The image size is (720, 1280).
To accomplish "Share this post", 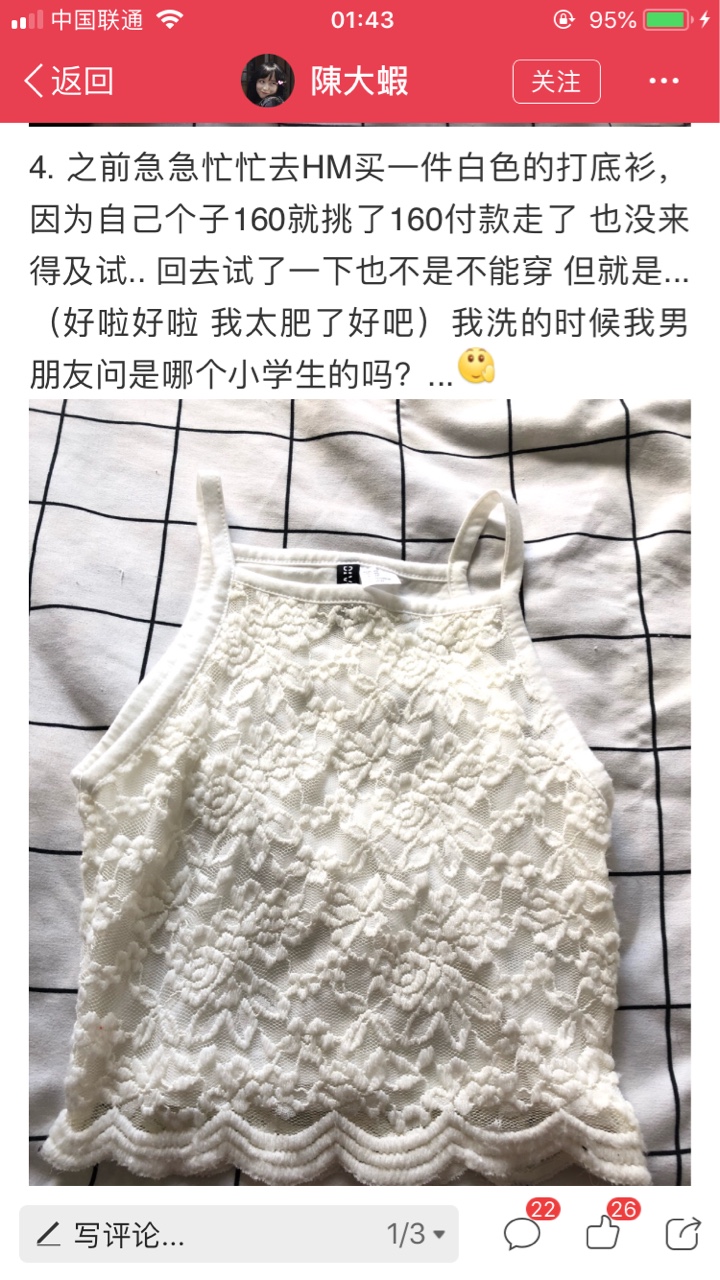I will [x=683, y=1234].
